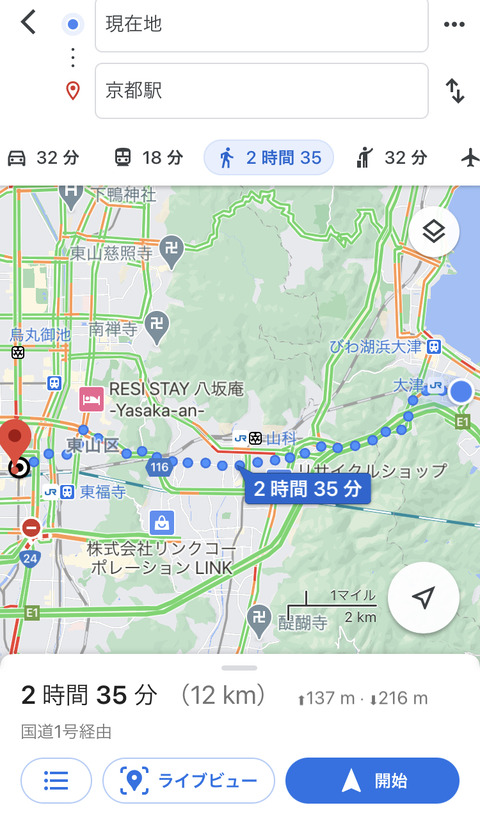Start navigation with 開始
Image resolution: width=480 pixels, height=819 pixels.
(372, 781)
